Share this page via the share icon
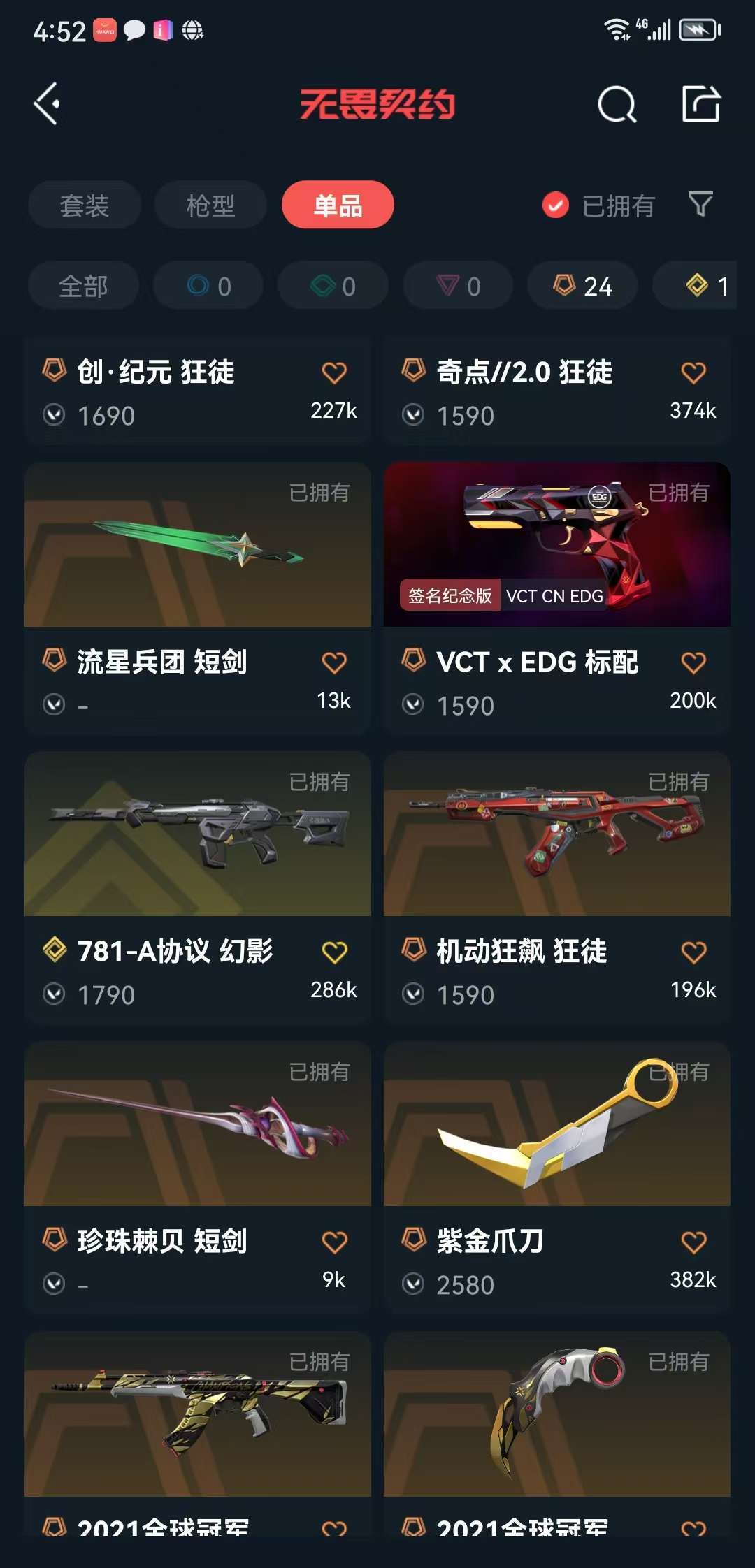The width and height of the screenshot is (755, 1568). 701,104
